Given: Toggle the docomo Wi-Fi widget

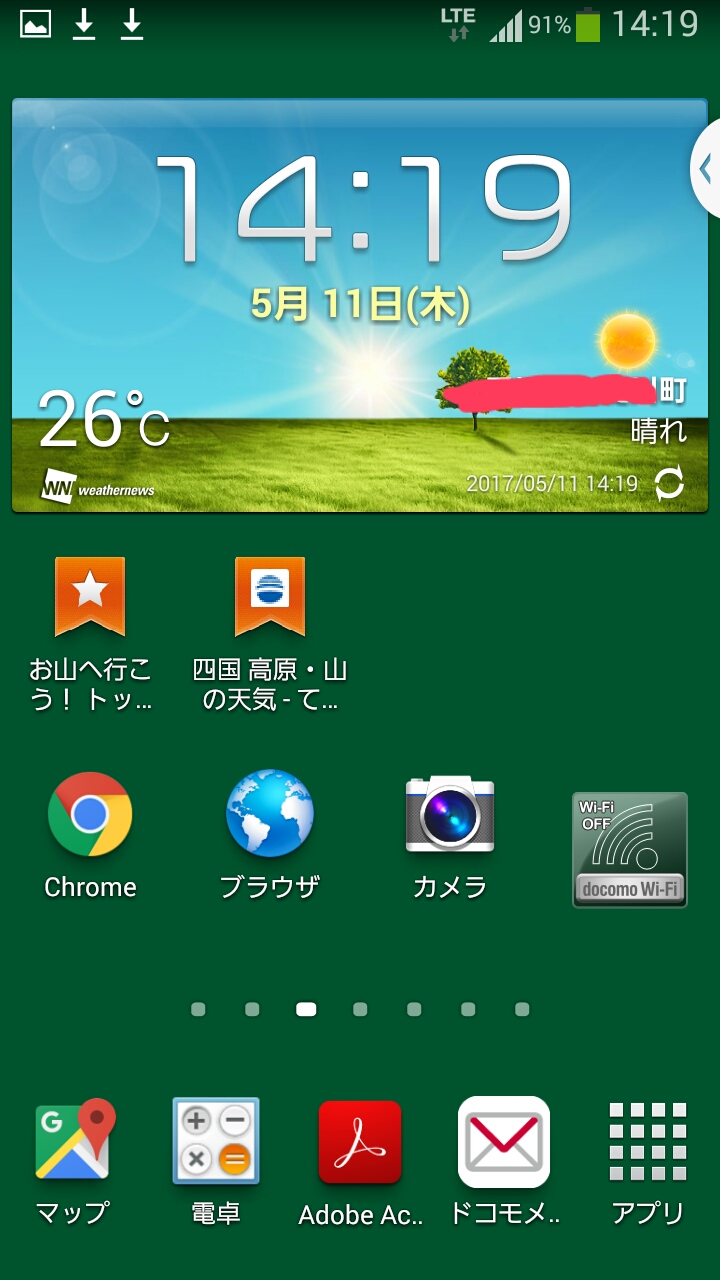Looking at the screenshot, I should (x=630, y=850).
